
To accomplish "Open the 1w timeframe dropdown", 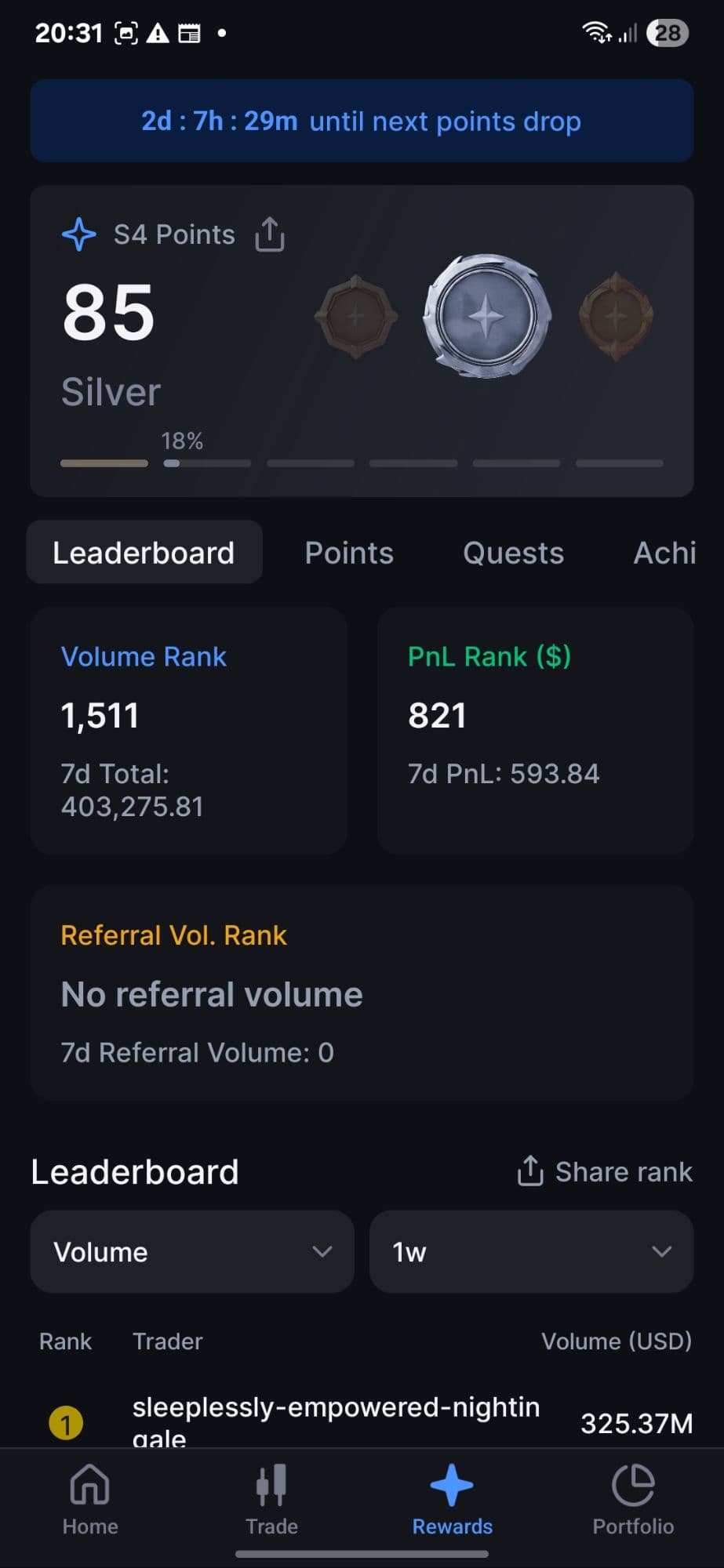I will tap(531, 1251).
